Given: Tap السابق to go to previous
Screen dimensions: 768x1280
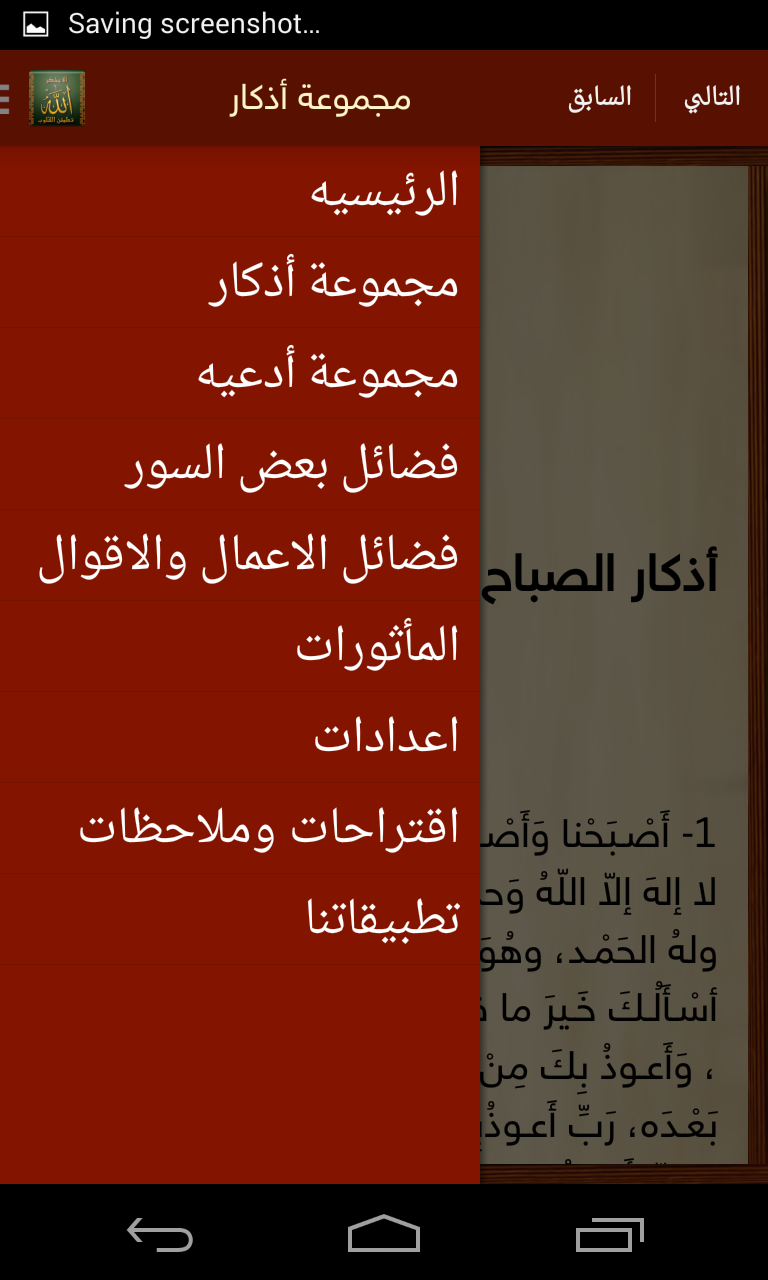Looking at the screenshot, I should tap(600, 97).
